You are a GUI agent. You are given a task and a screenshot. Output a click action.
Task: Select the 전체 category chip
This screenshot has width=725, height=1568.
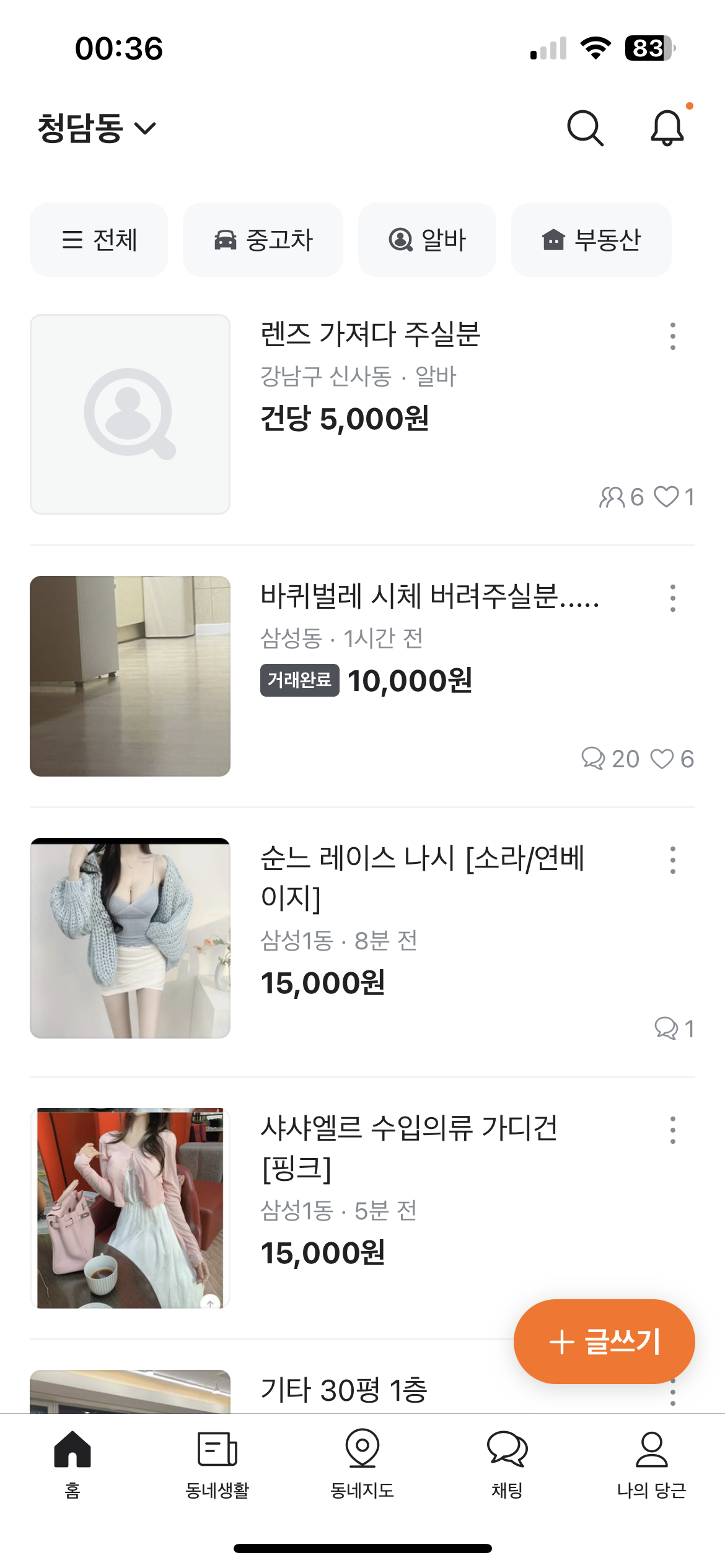[99, 240]
